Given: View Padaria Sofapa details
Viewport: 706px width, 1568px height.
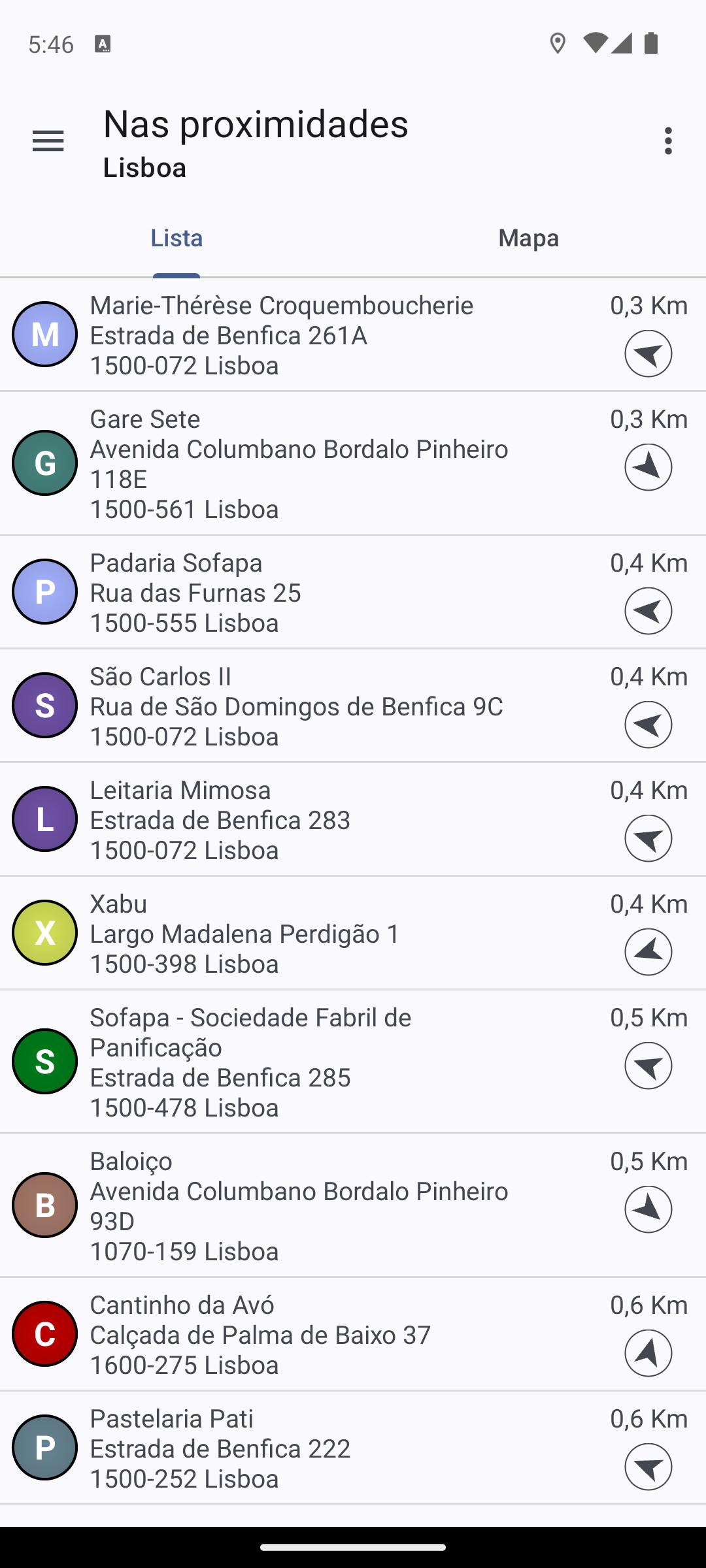Looking at the screenshot, I should click(x=353, y=593).
